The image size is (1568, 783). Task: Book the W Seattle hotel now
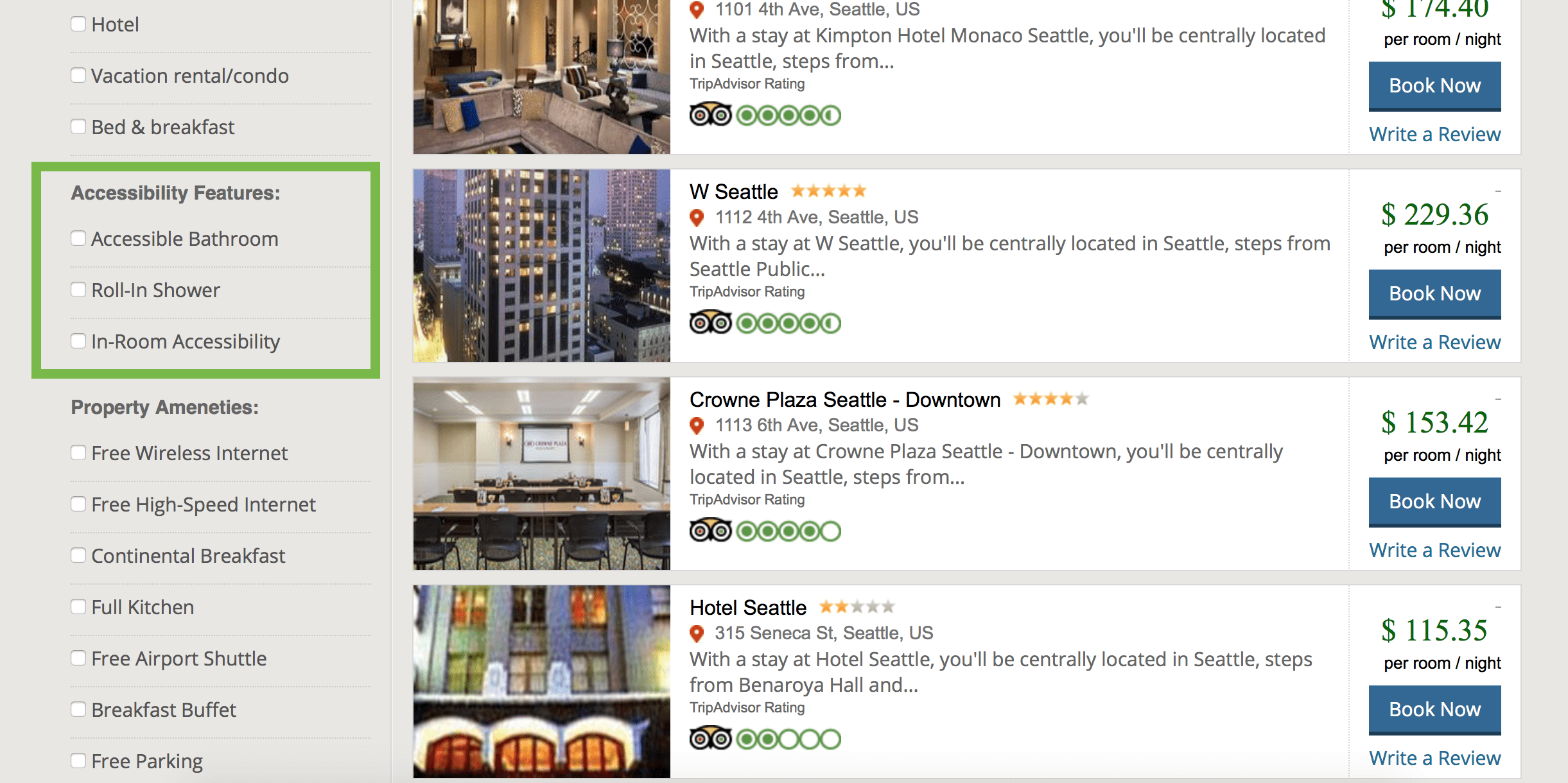pyautogui.click(x=1434, y=294)
